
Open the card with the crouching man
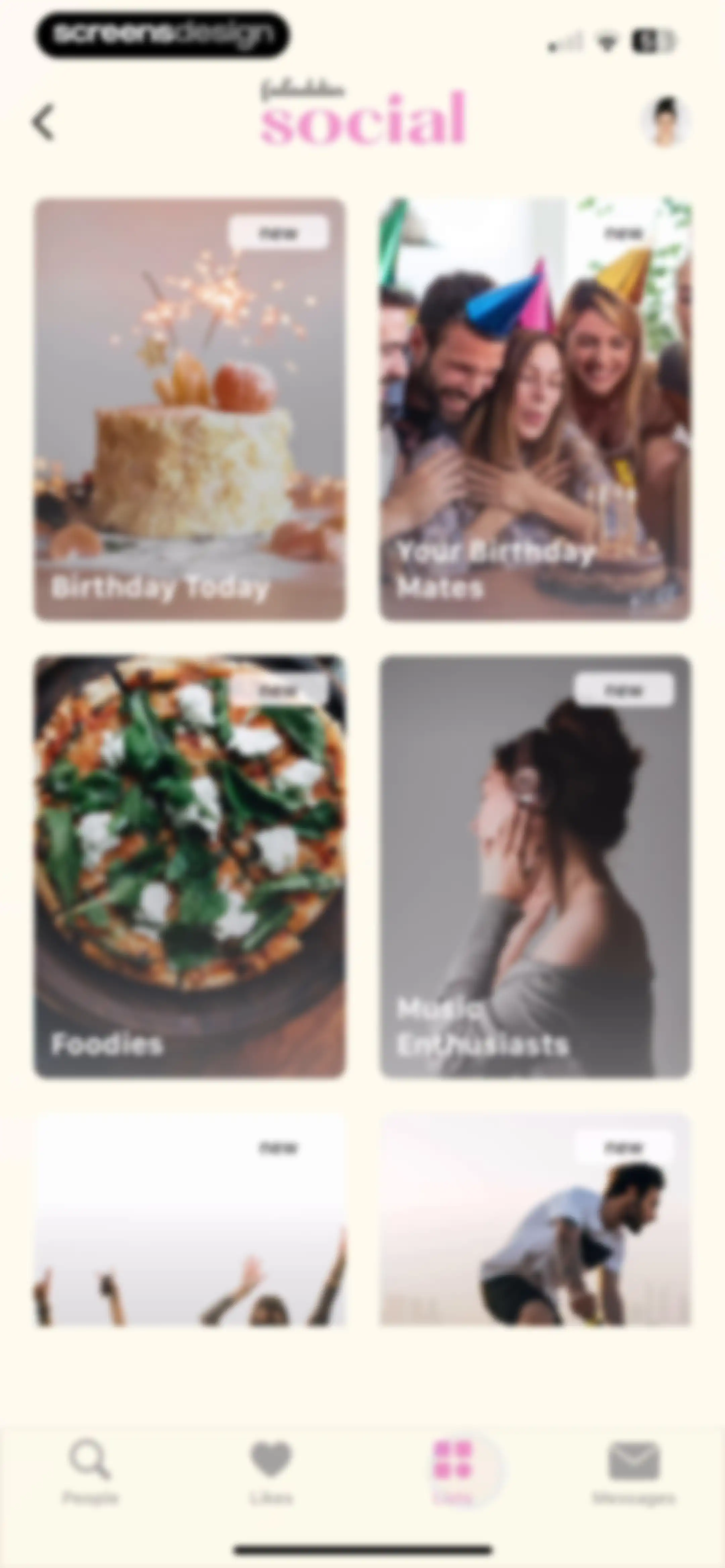(x=535, y=1220)
